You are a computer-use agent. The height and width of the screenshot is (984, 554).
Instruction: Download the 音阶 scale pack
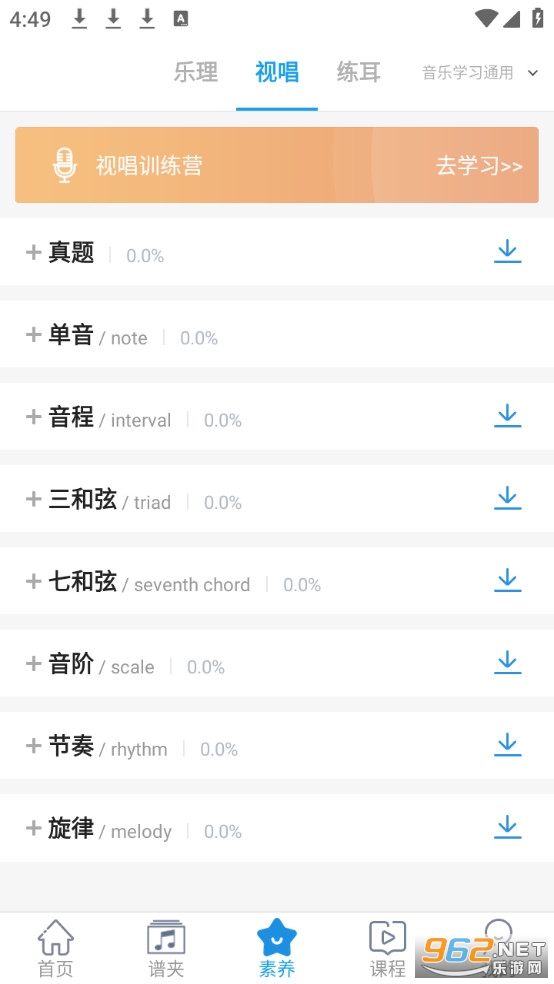pyautogui.click(x=508, y=663)
